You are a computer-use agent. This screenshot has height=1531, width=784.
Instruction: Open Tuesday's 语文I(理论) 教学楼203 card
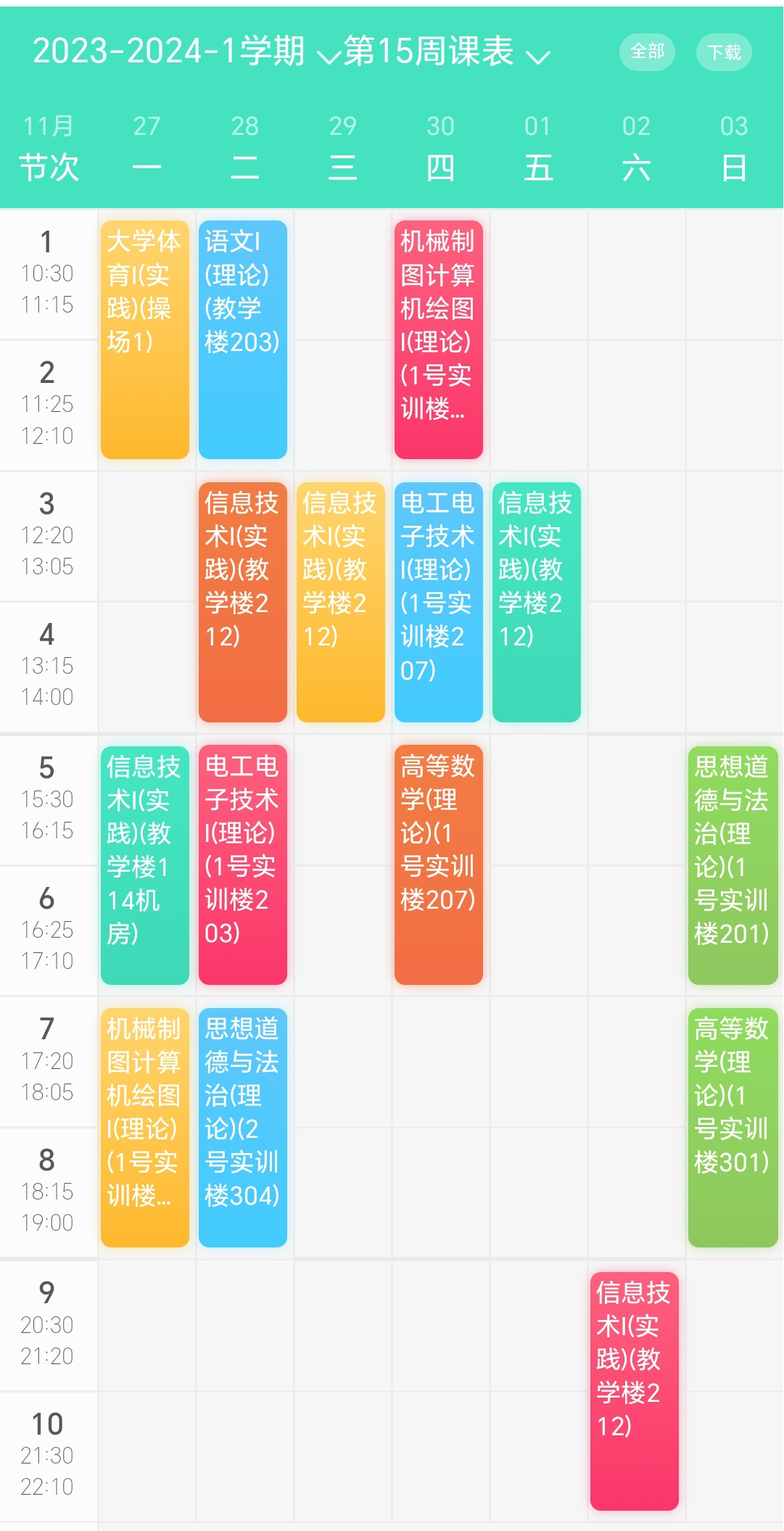243,339
